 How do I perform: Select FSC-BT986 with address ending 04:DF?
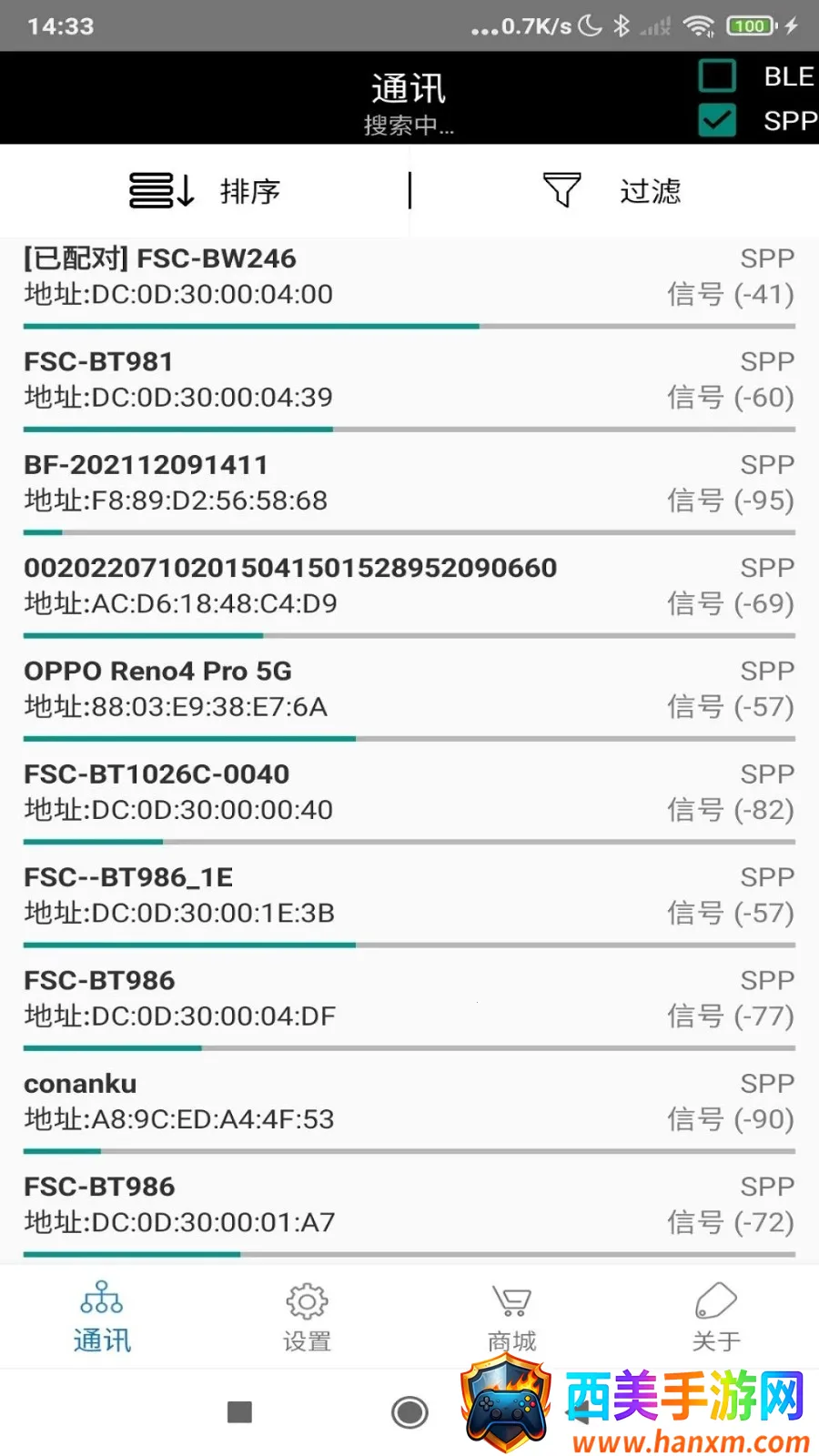pyautogui.click(x=409, y=999)
